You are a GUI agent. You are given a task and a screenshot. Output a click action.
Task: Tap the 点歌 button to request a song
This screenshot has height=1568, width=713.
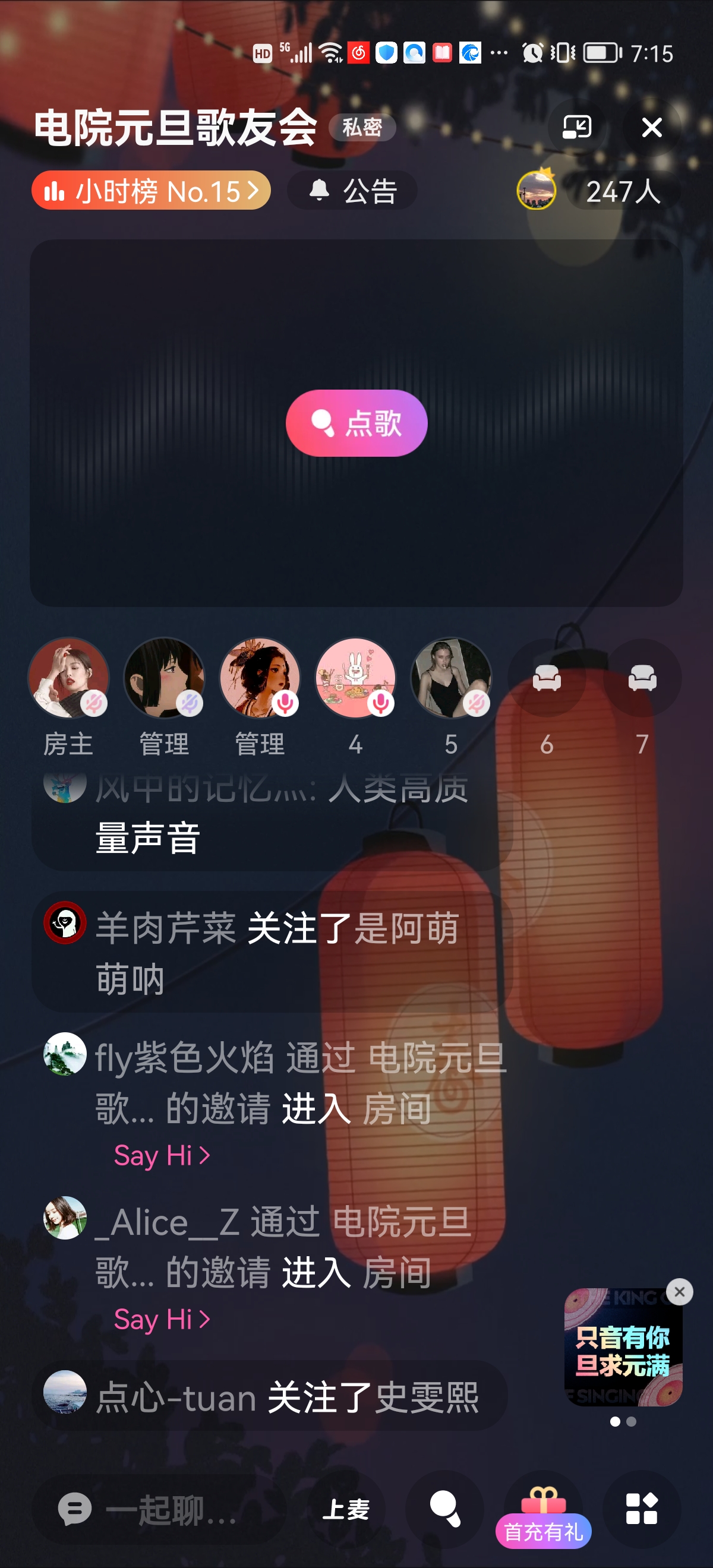pyautogui.click(x=356, y=423)
